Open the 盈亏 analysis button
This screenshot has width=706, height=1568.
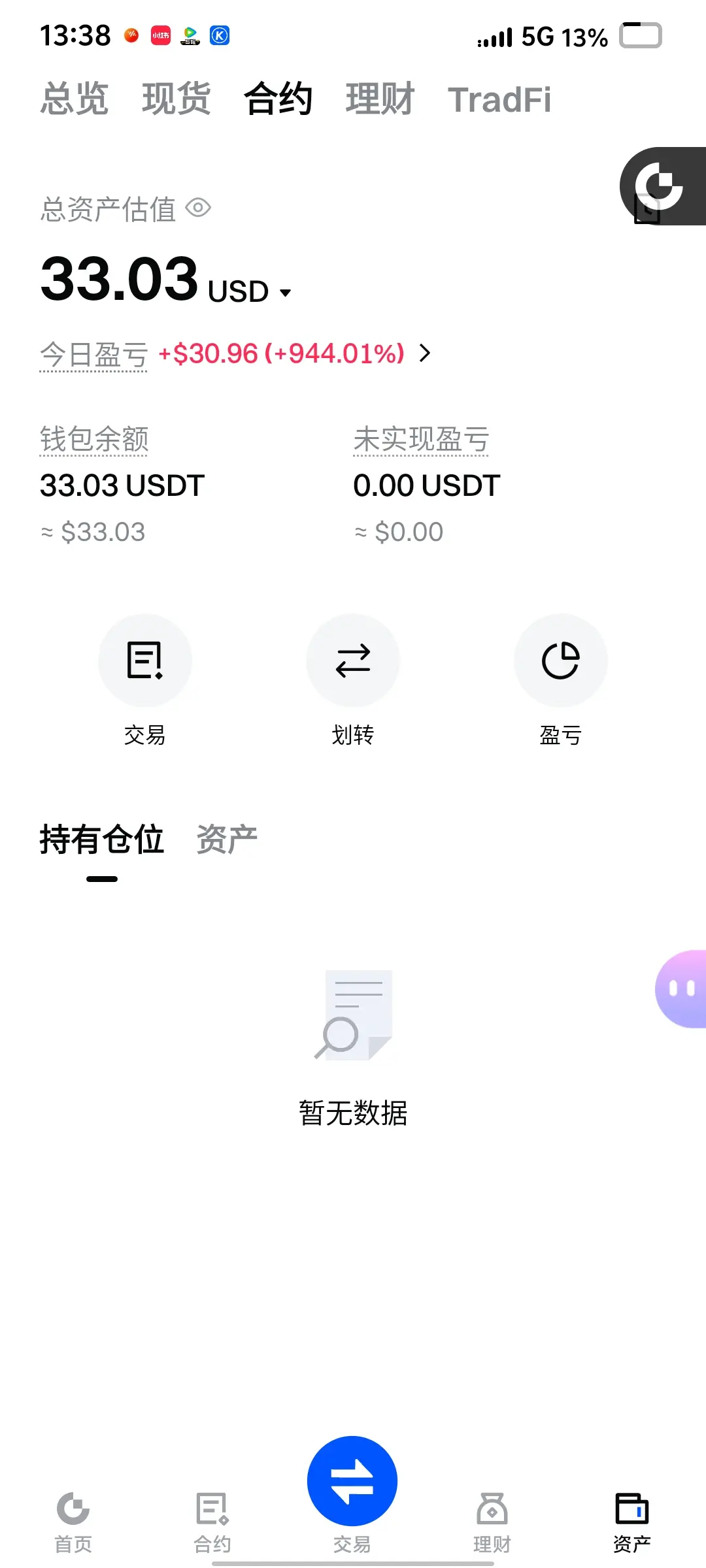(x=560, y=661)
